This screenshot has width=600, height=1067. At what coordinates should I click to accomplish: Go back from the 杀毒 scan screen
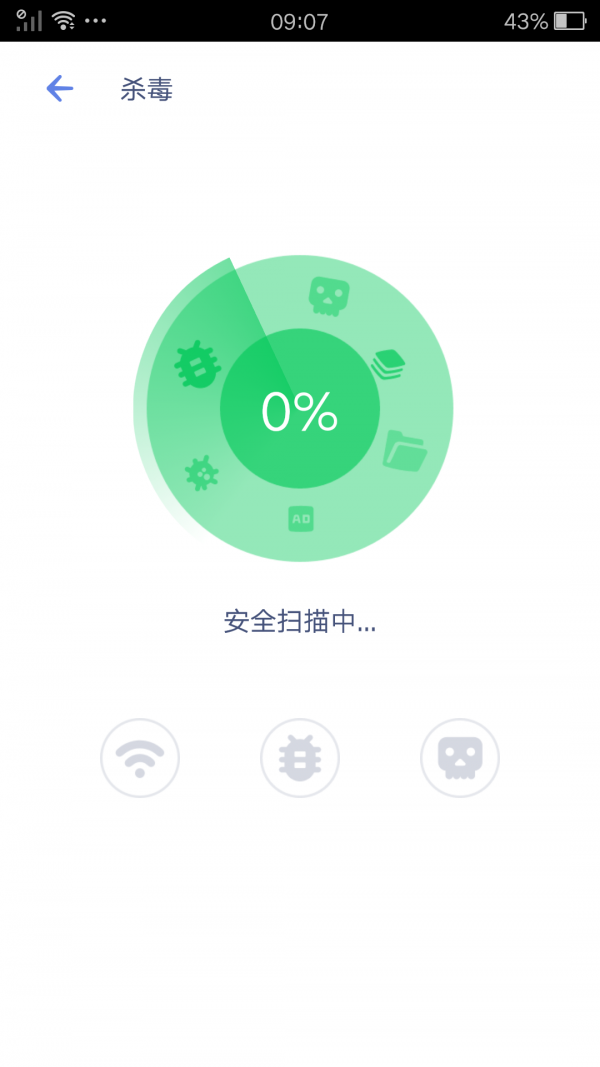(60, 88)
